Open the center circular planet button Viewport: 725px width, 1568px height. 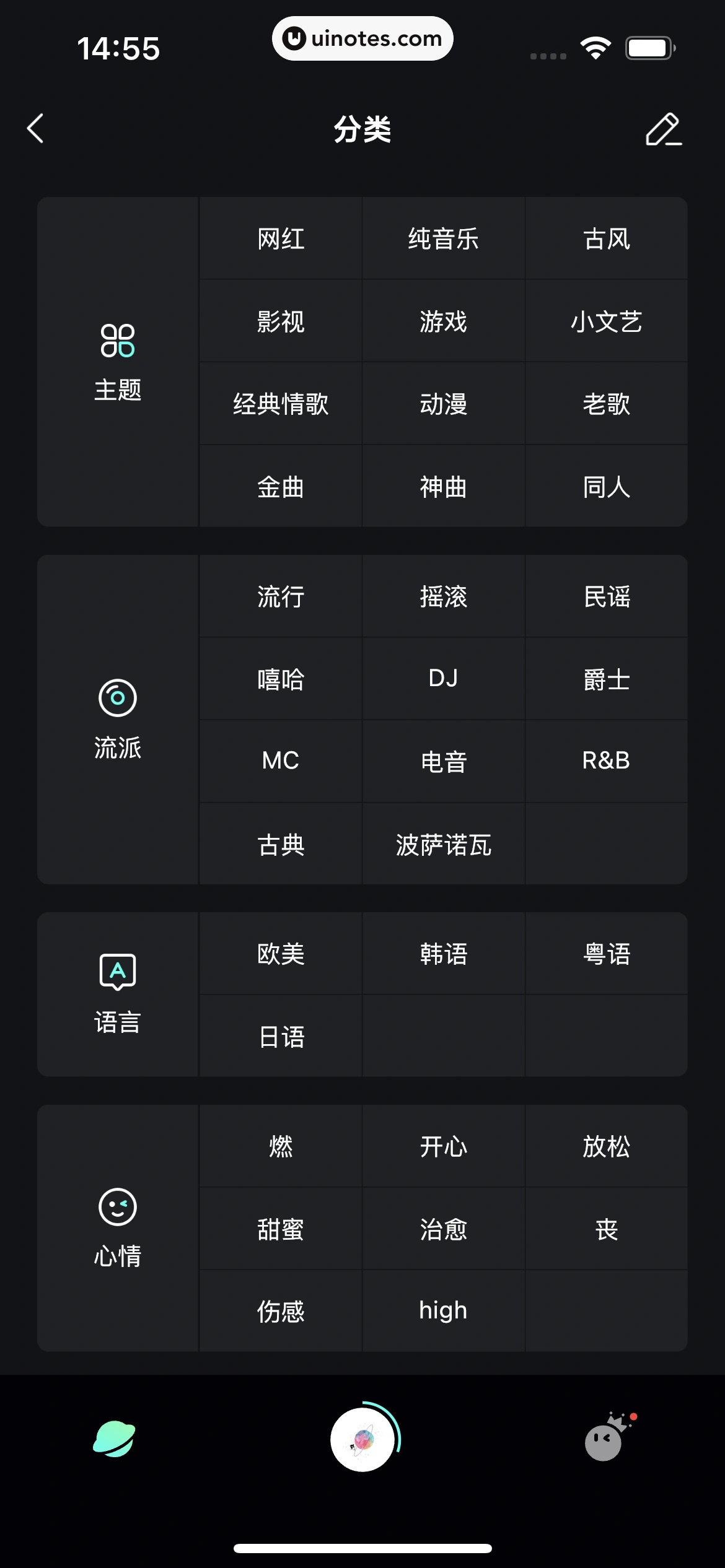point(362,1440)
